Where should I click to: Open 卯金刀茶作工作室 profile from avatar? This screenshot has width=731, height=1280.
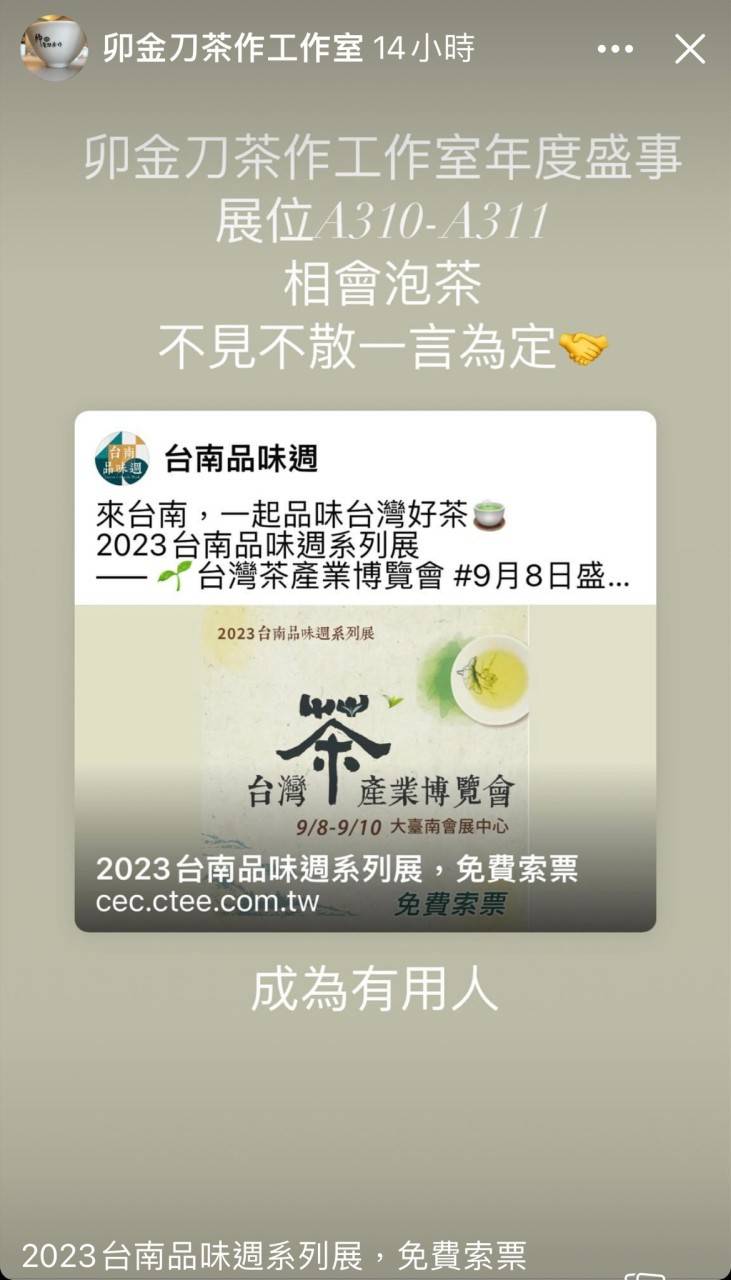tap(53, 48)
